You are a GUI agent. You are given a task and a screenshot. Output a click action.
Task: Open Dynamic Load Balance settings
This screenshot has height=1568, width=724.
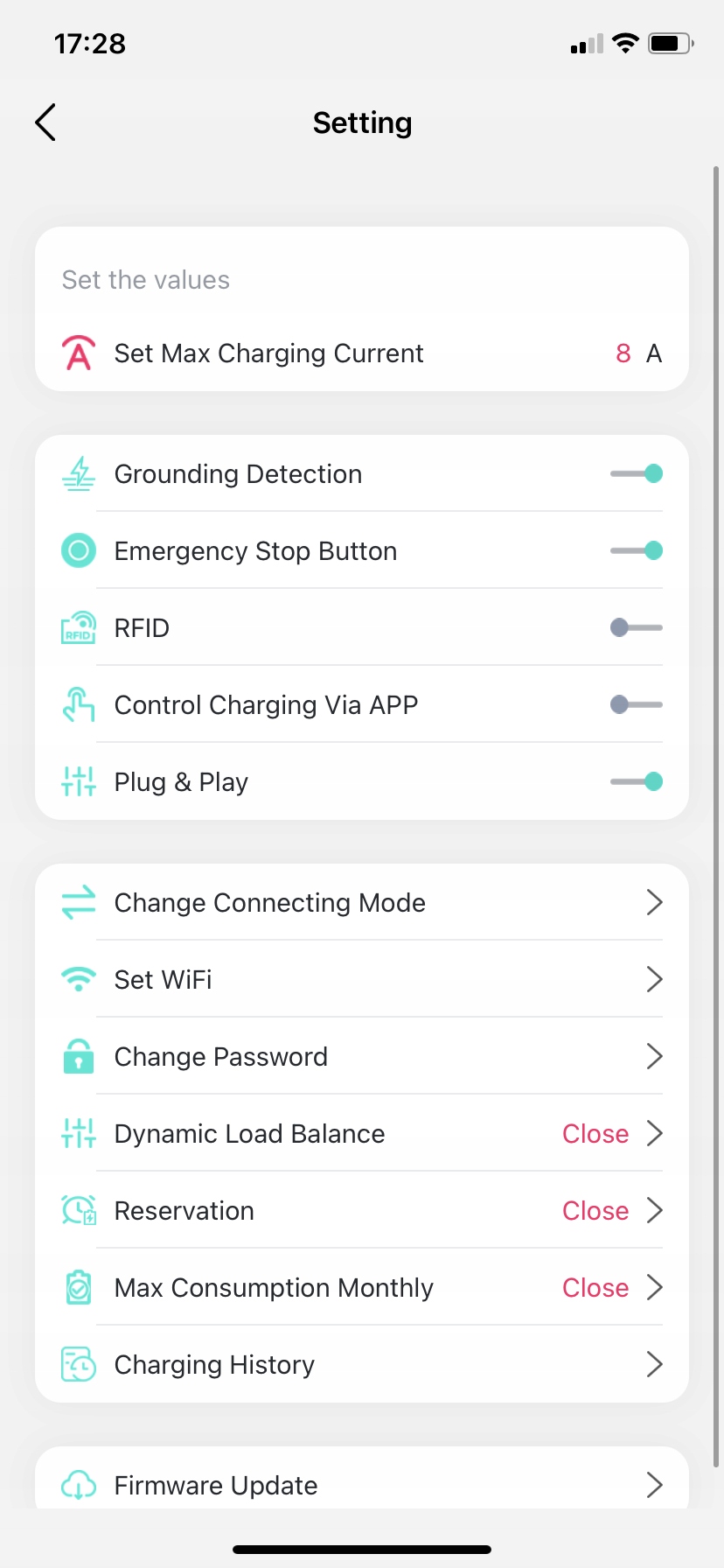tap(362, 1134)
